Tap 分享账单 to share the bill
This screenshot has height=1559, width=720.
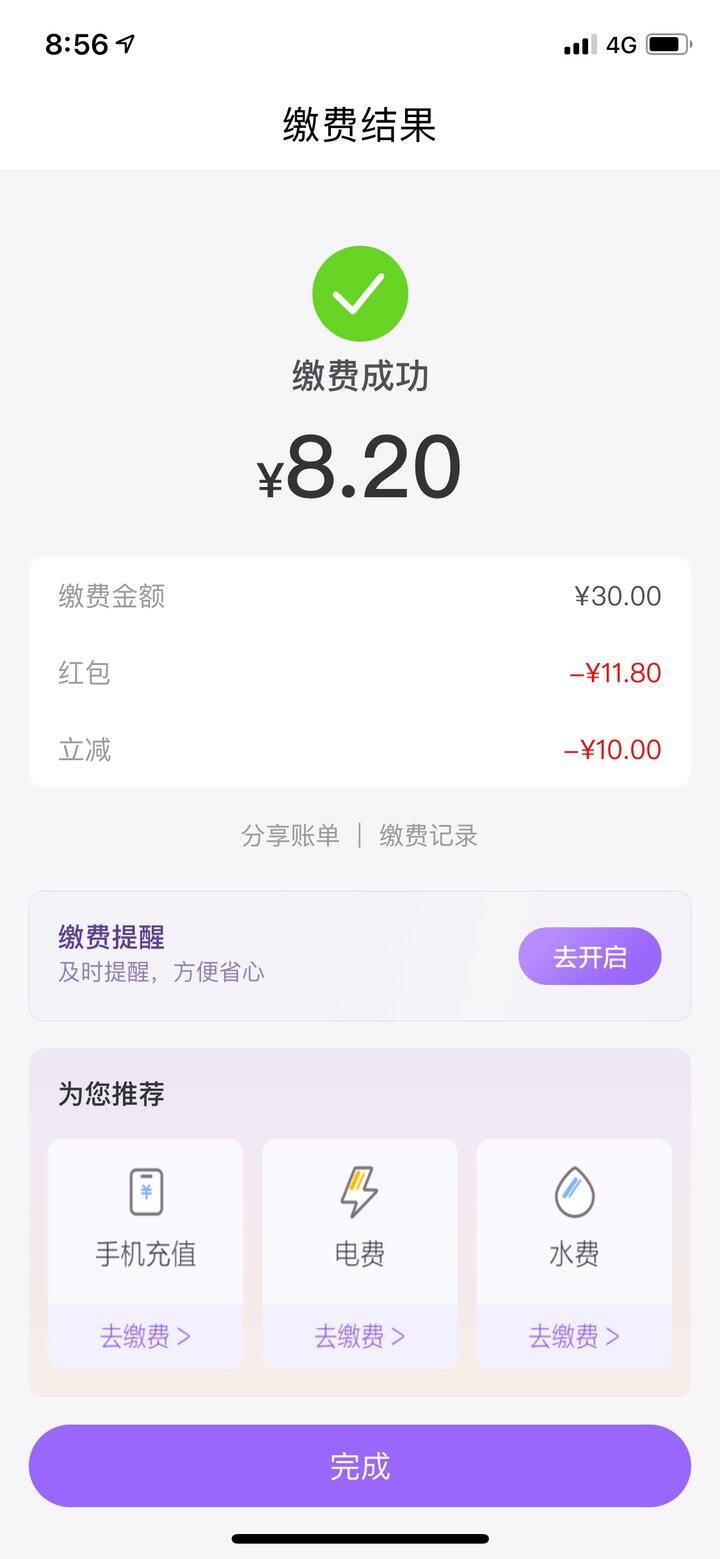pyautogui.click(x=290, y=835)
